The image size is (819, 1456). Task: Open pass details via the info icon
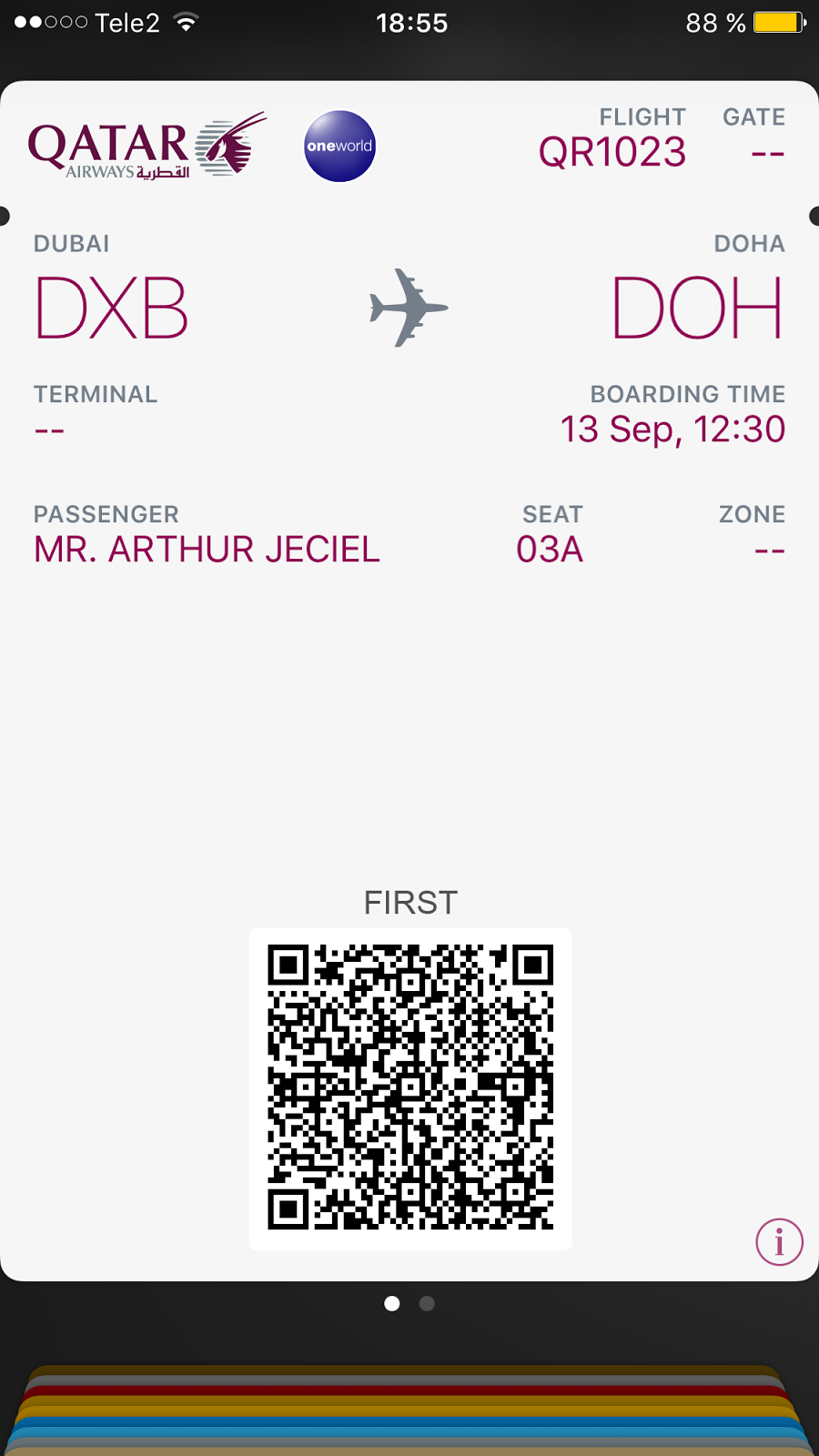click(778, 1239)
